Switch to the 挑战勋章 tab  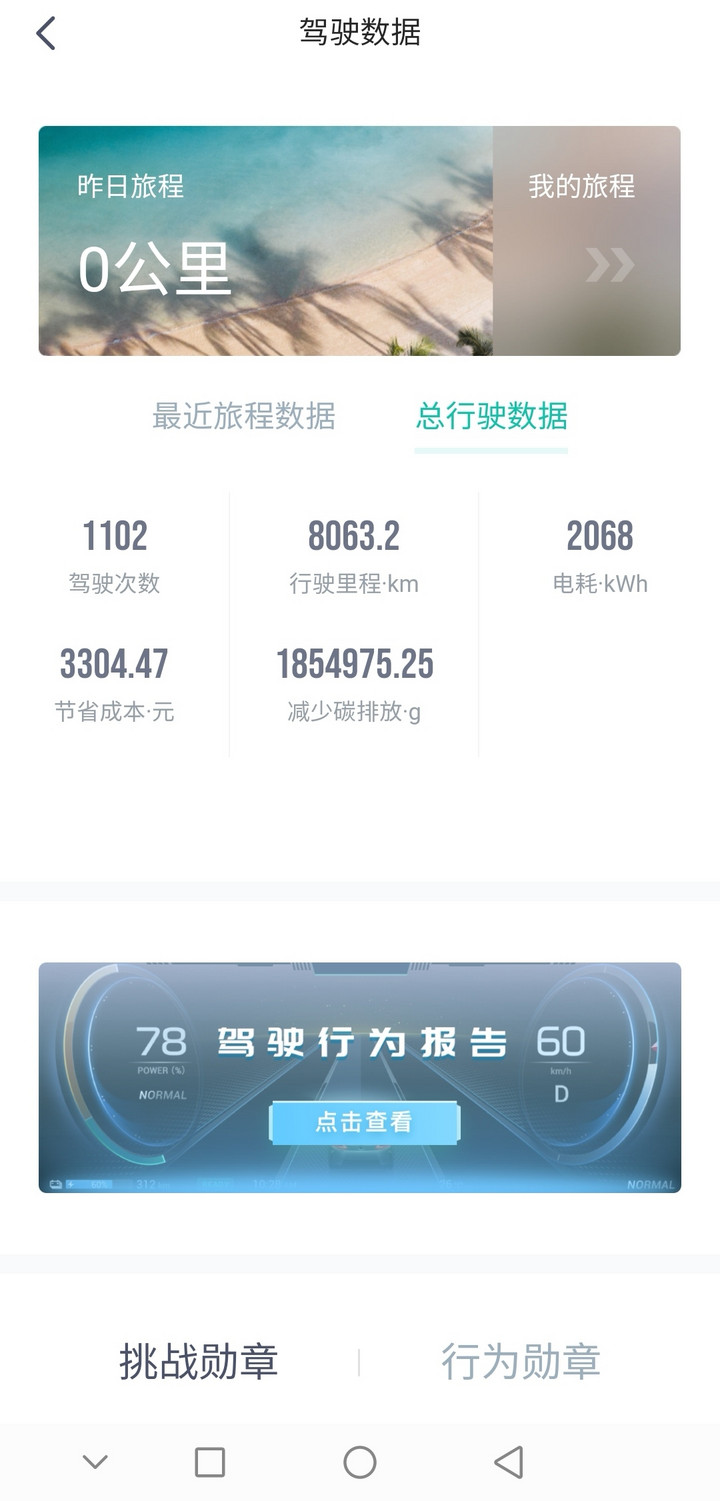point(198,1361)
